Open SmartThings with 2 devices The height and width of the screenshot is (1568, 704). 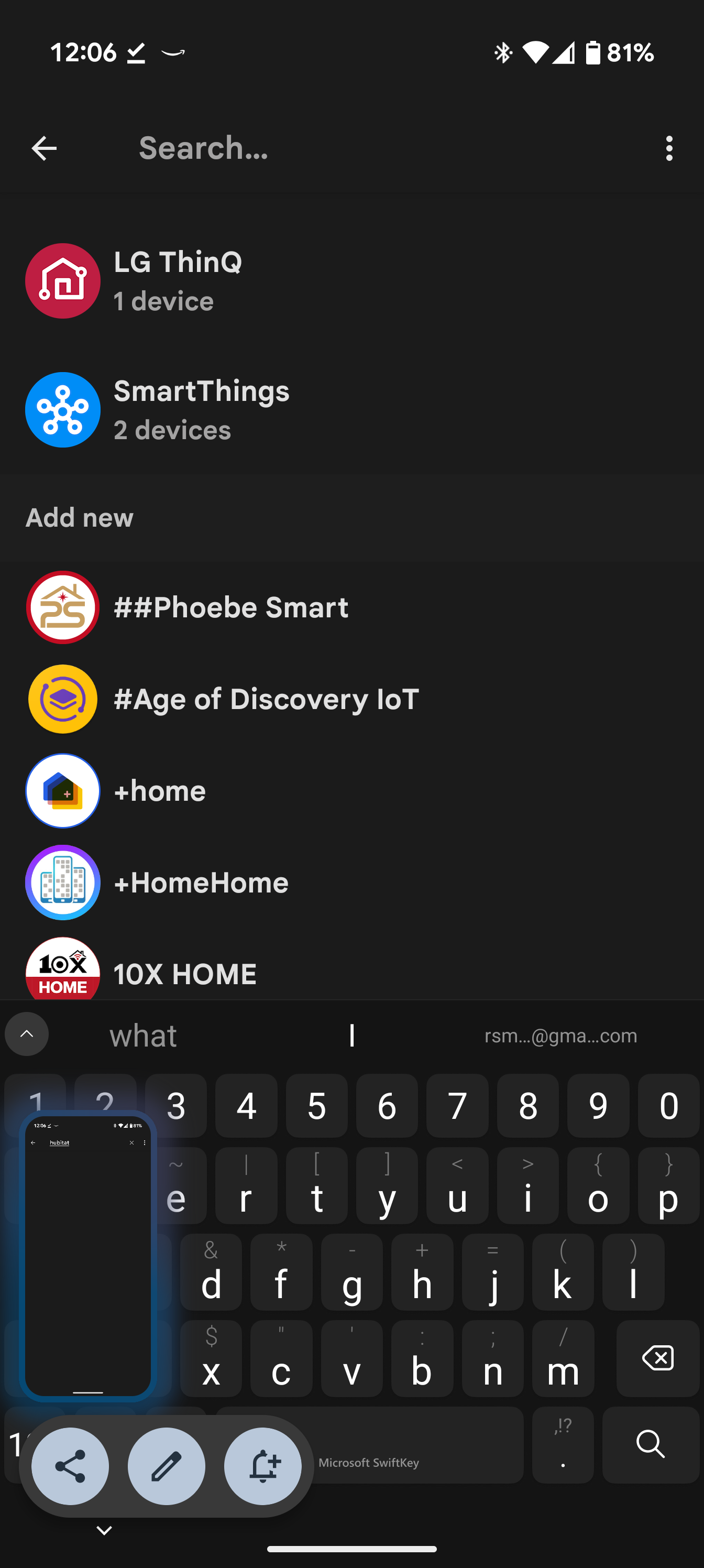tap(351, 410)
